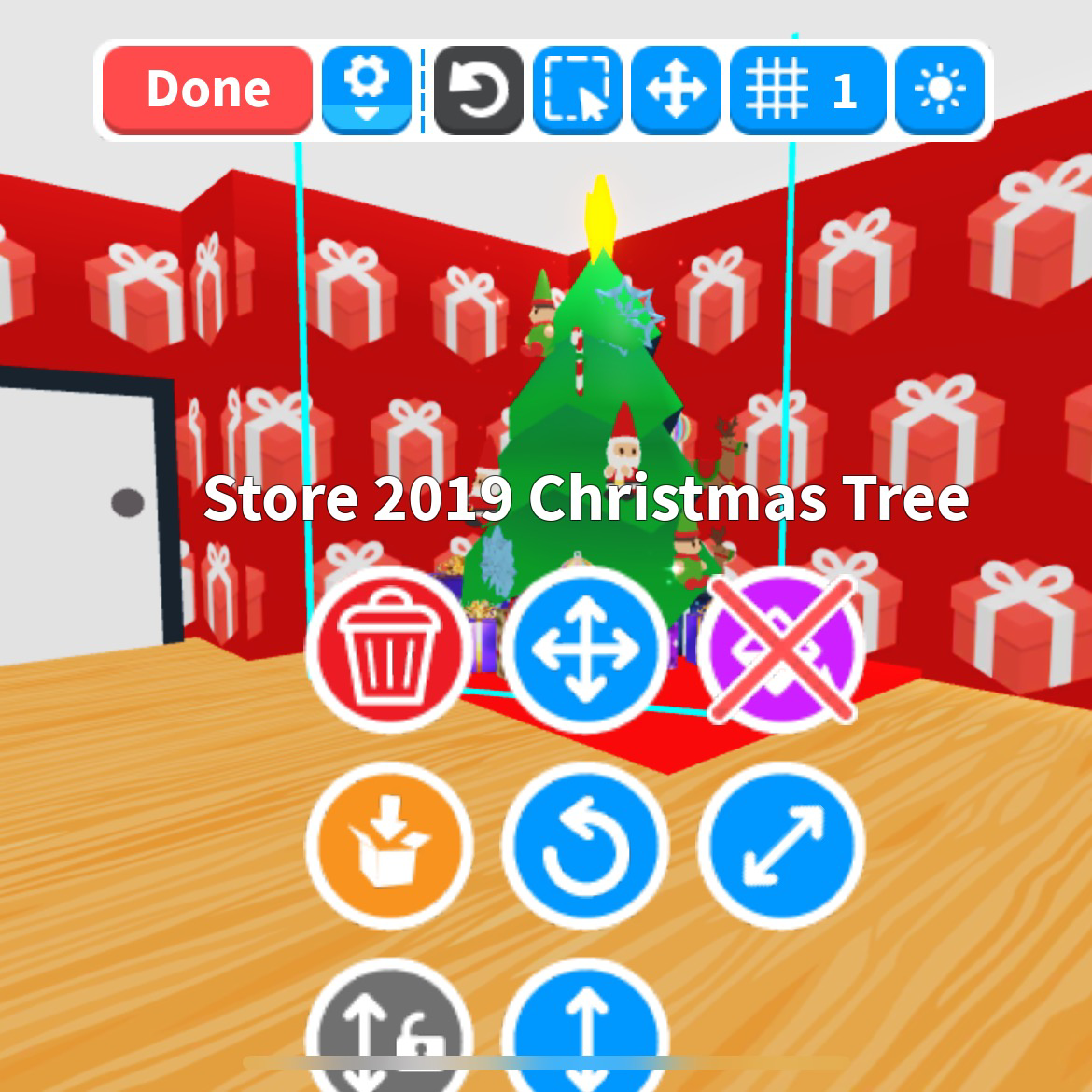This screenshot has width=1092, height=1092.
Task: Rotate the Christmas tree
Action: (584, 845)
